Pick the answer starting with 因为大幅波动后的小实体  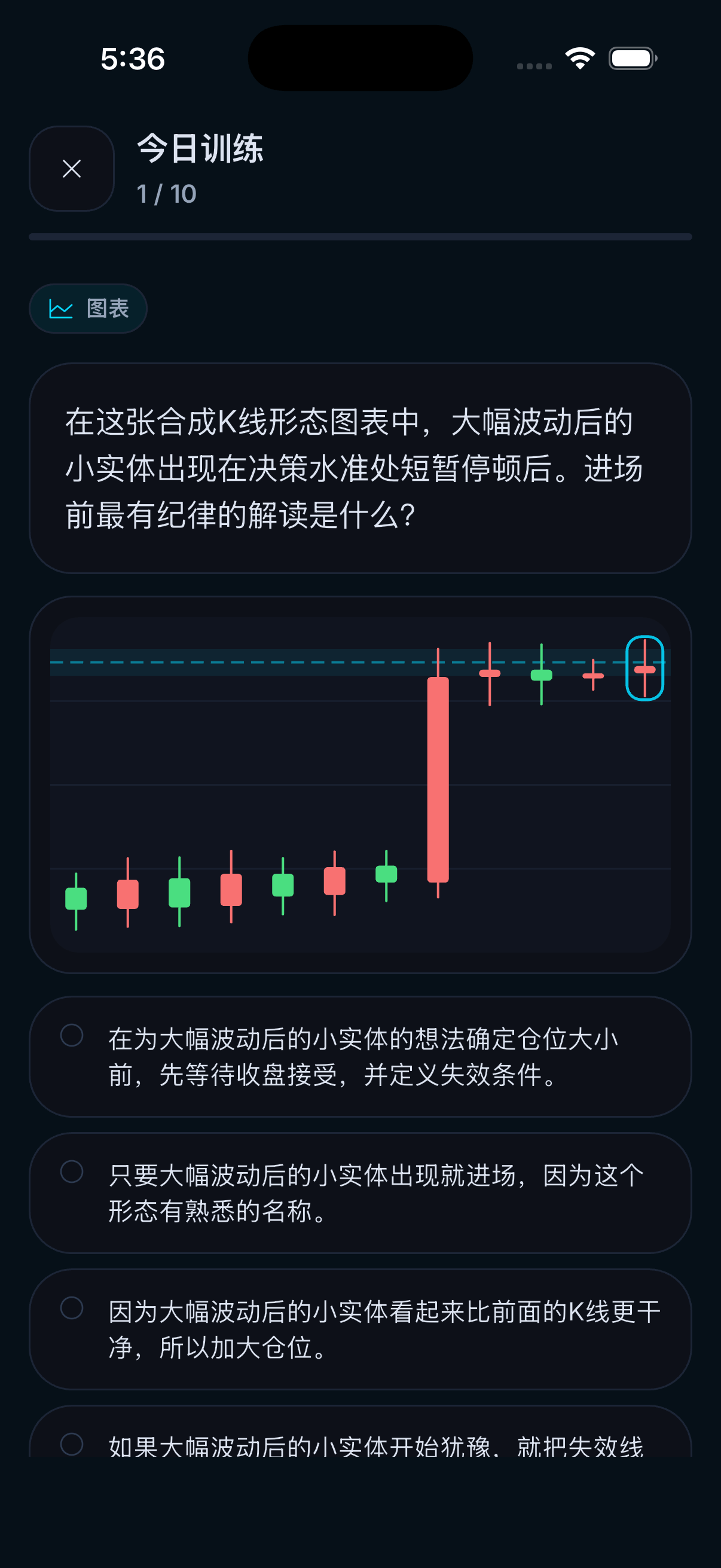click(x=360, y=1329)
